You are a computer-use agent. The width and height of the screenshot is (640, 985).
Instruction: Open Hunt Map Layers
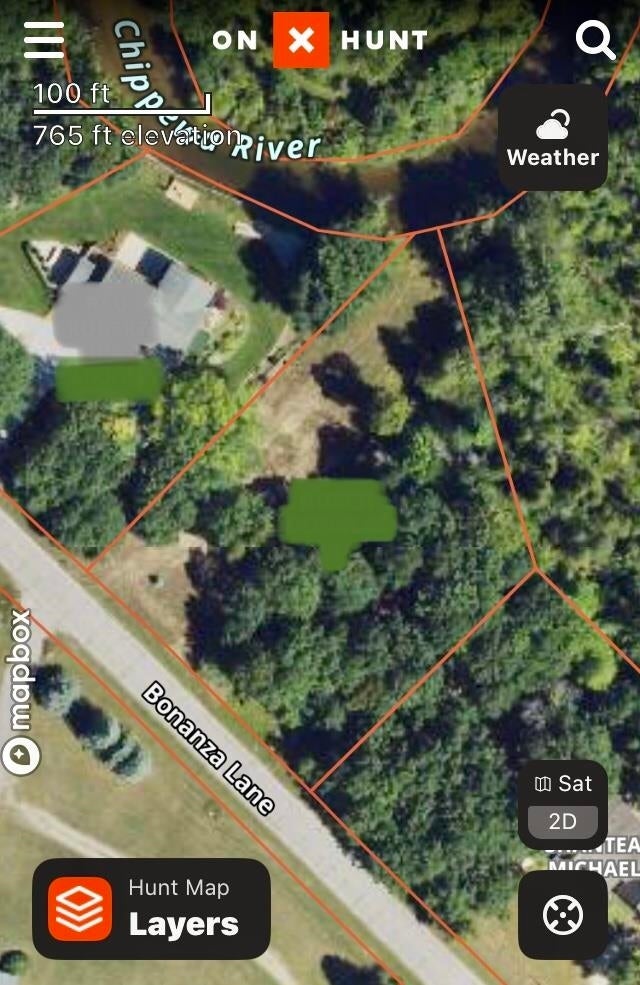(x=151, y=908)
